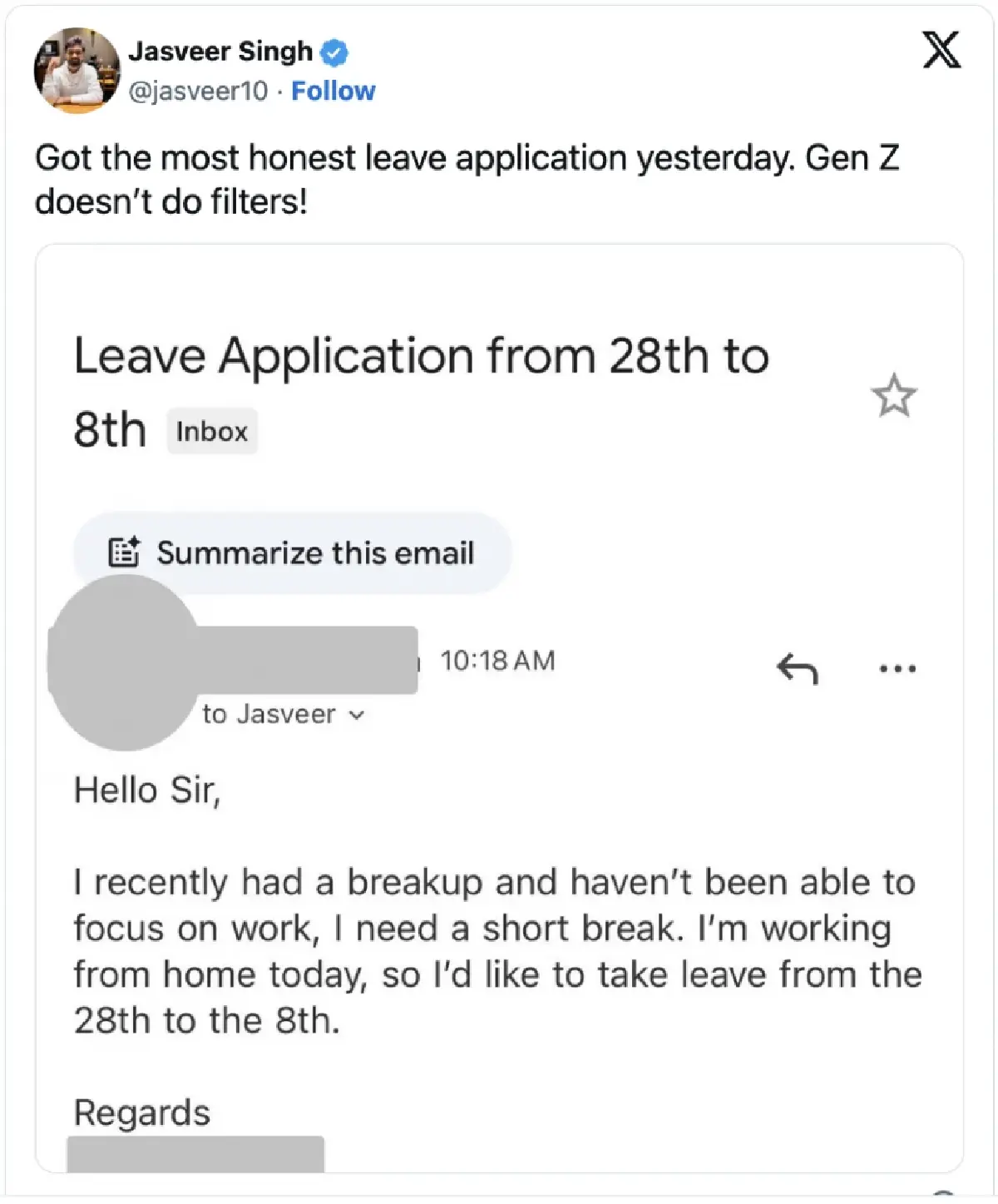Click the verified badge next to Jasveer Singh
998x1204 pixels.
(334, 52)
